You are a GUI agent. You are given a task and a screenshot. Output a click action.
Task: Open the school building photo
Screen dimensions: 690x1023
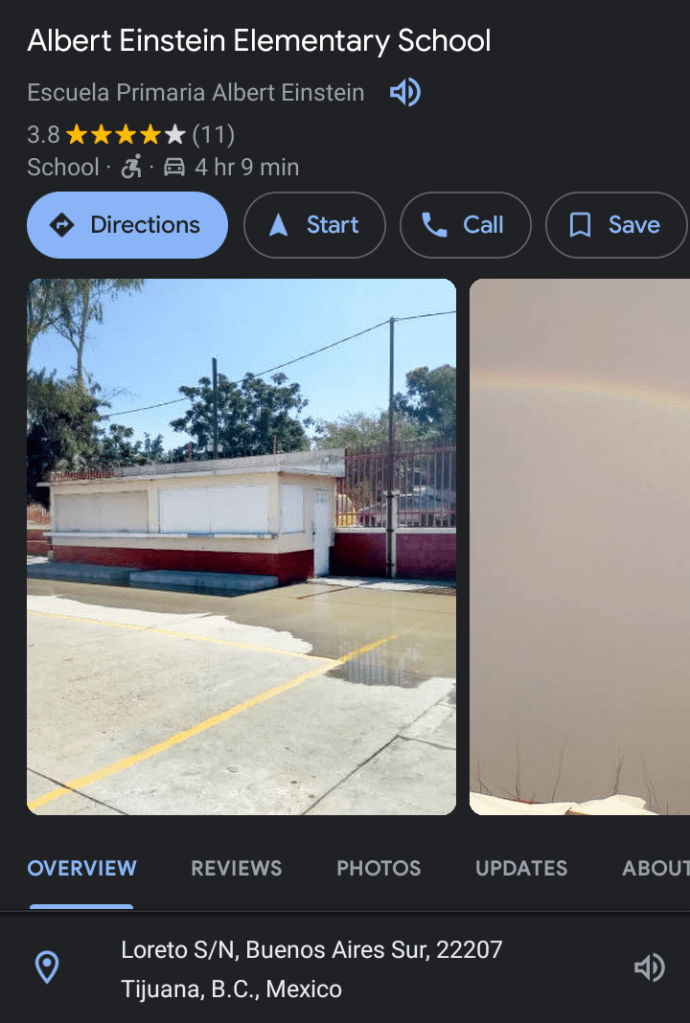241,546
